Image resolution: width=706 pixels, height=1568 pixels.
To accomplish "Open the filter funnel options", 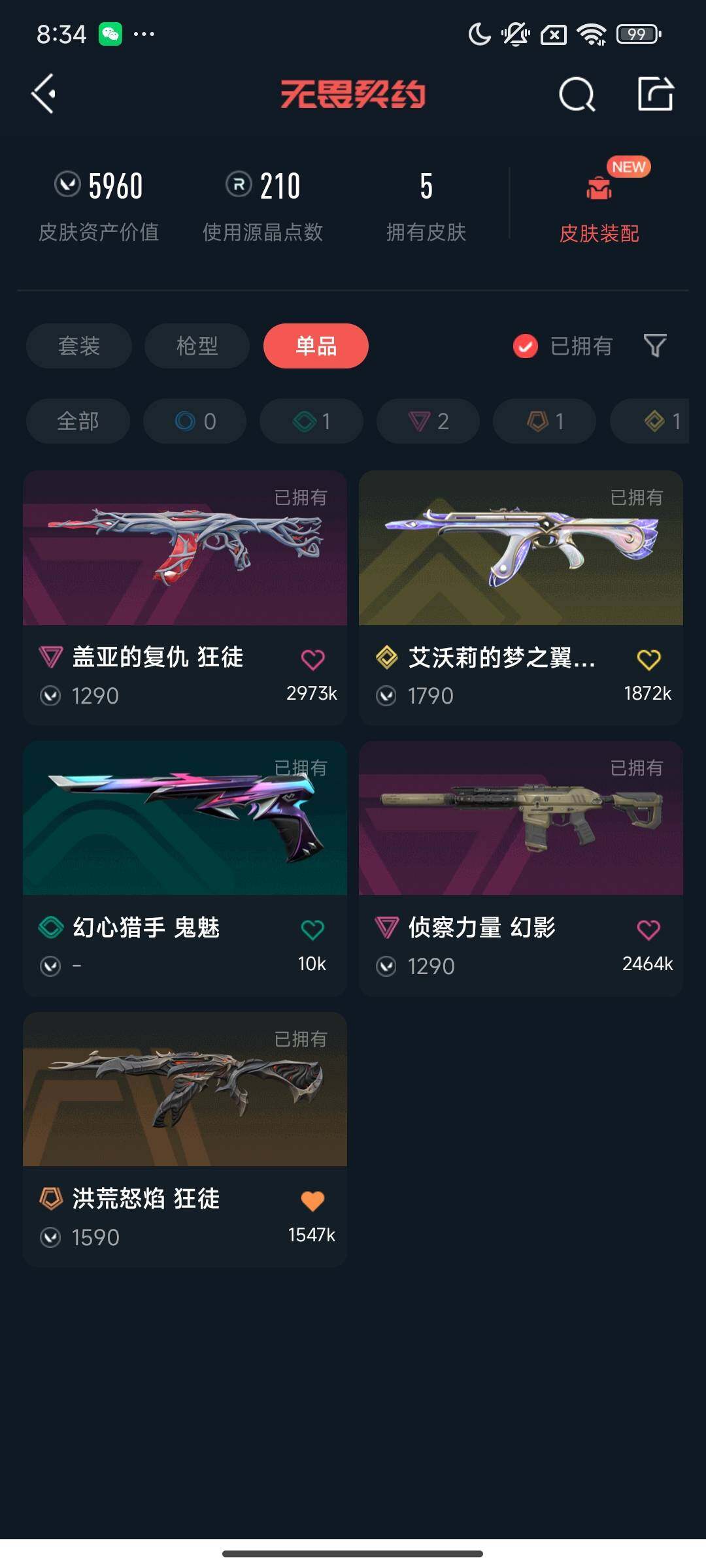I will coord(655,346).
